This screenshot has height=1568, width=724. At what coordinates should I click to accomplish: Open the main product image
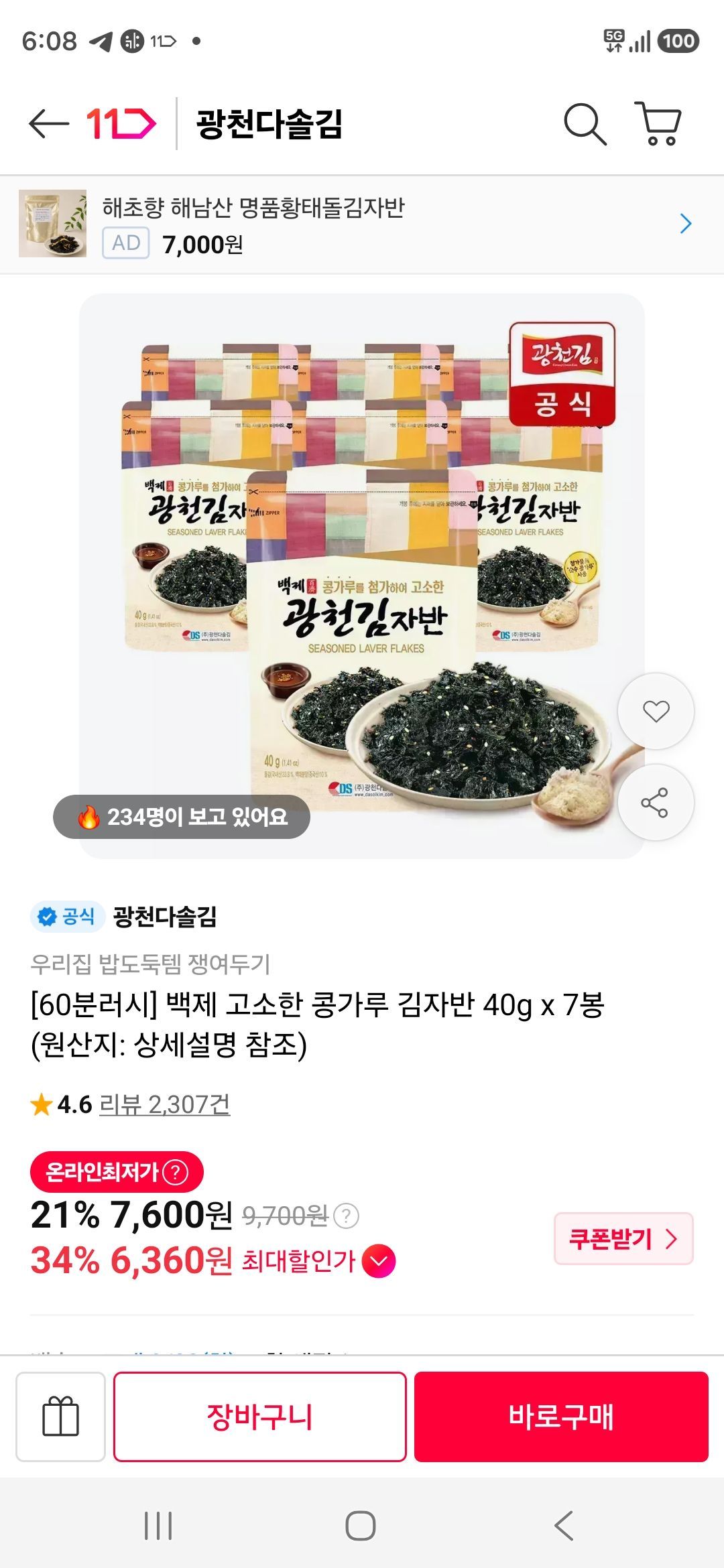(362, 576)
